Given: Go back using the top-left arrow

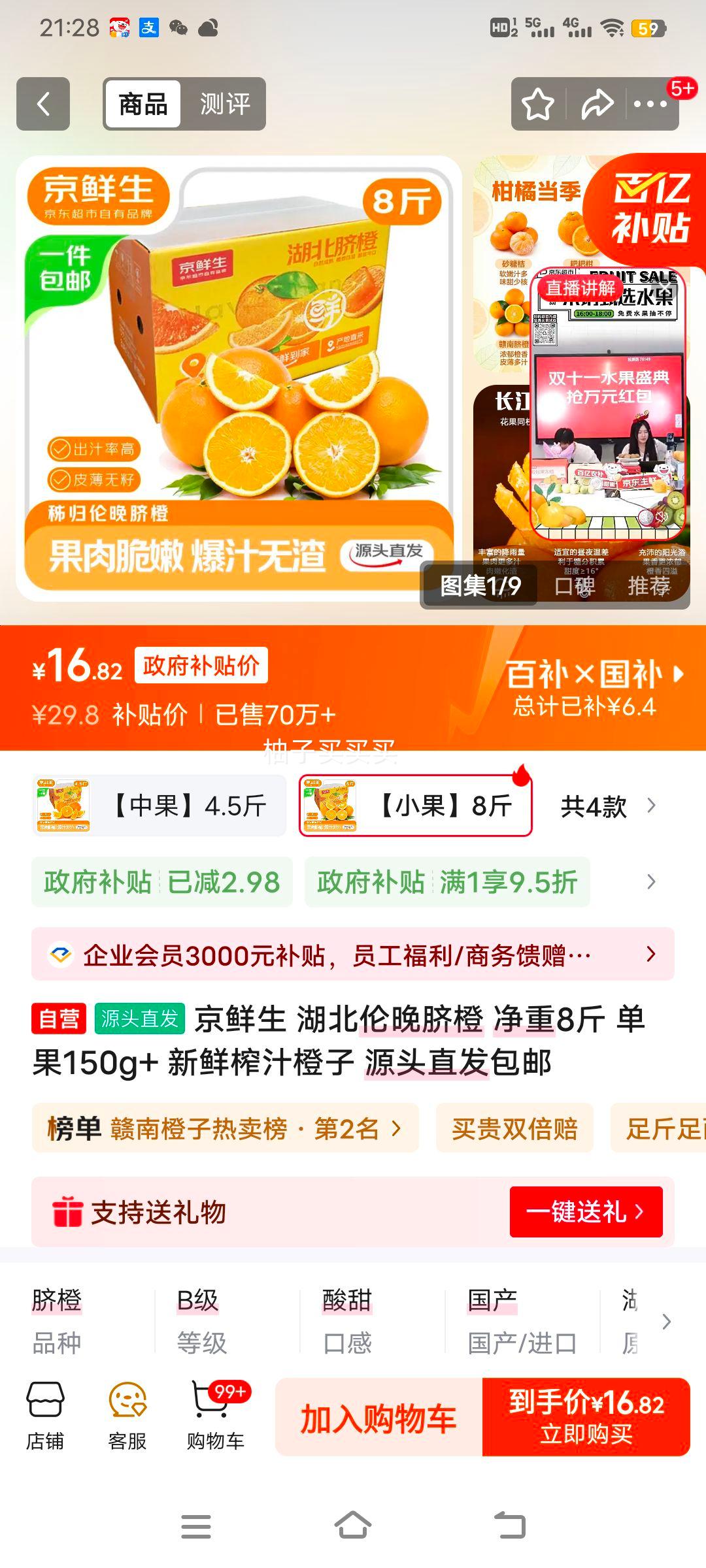Looking at the screenshot, I should [x=43, y=104].
